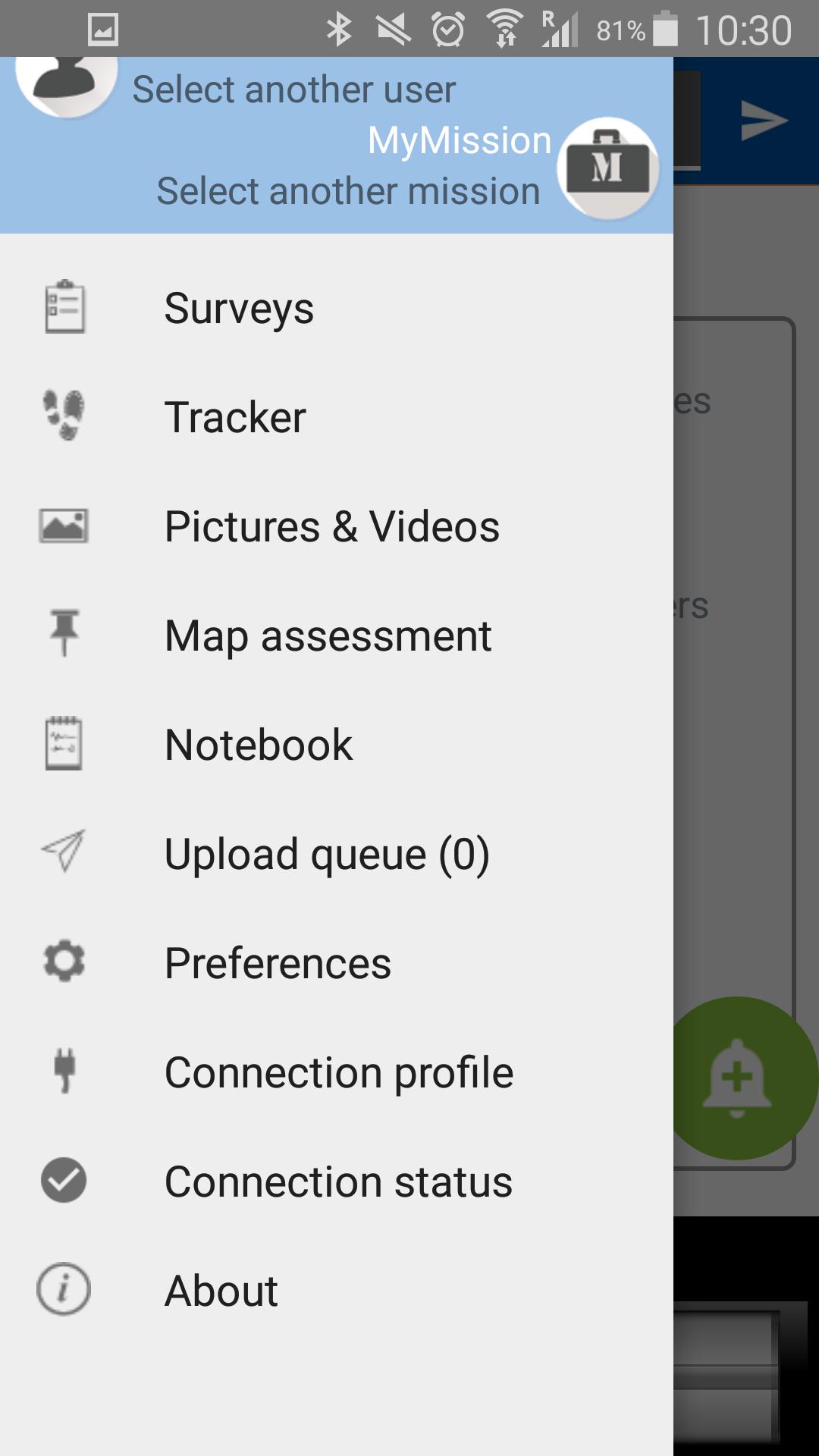This screenshot has height=1456, width=819.
Task: Tap Select another user
Action: [294, 89]
